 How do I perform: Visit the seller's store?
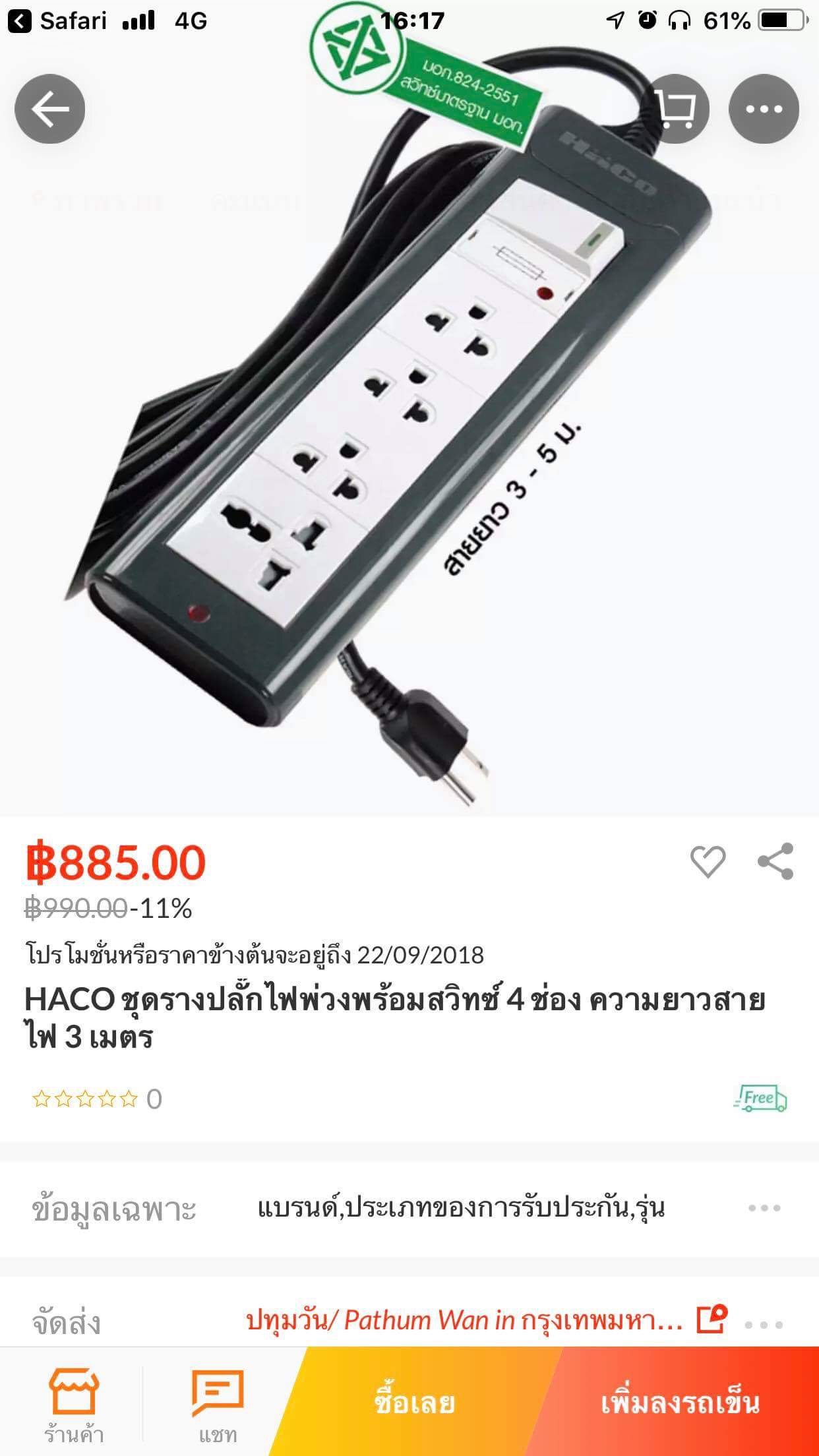[x=74, y=1405]
